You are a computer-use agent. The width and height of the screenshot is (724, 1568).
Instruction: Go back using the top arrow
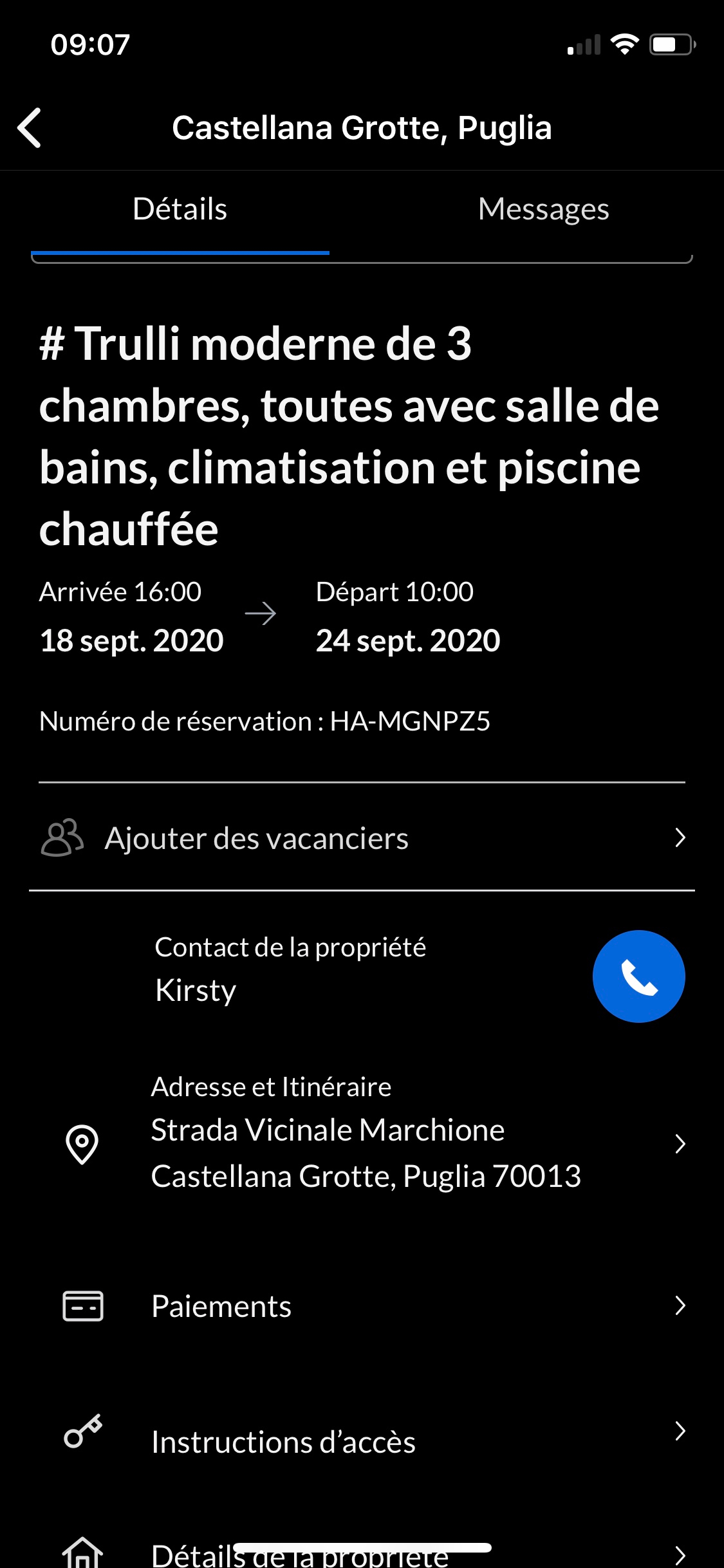tap(30, 127)
